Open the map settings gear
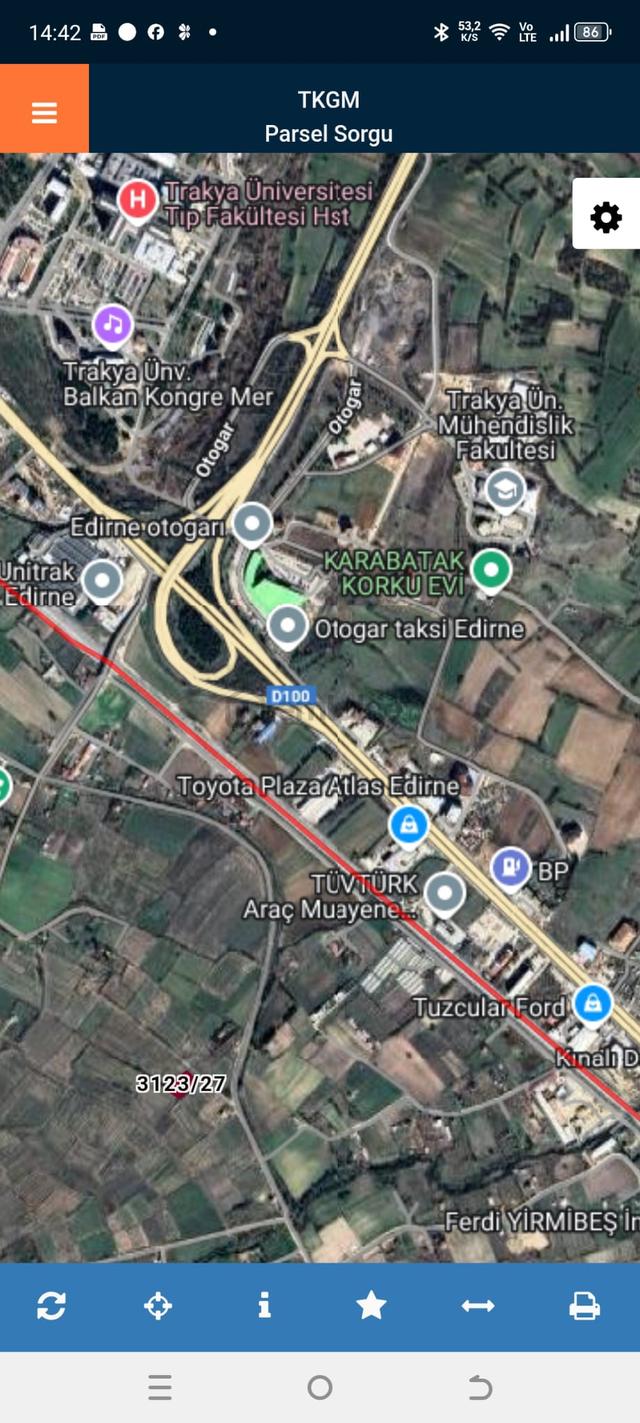Screen dimensions: 640x1423 [x=606, y=216]
